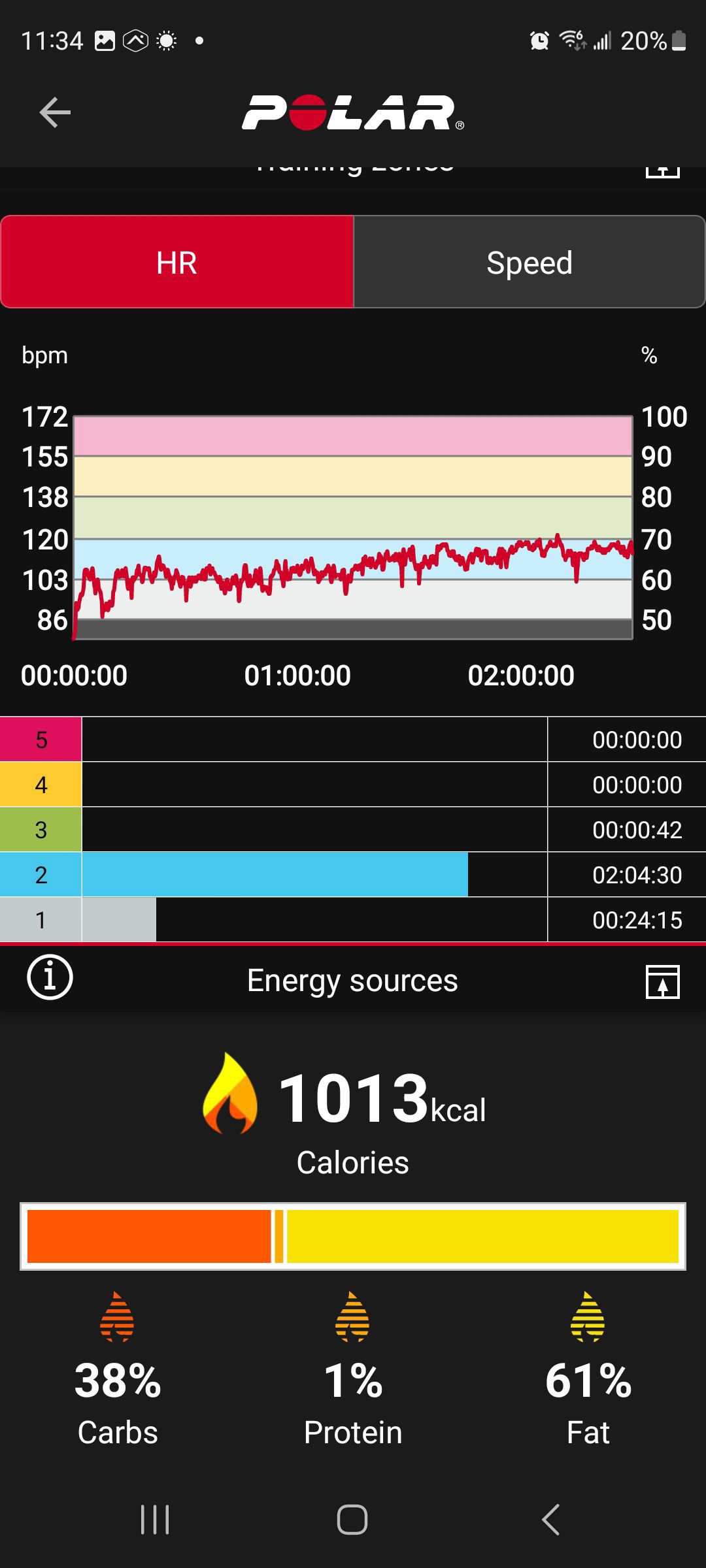Select the HR tab
706x1568 pixels.
[x=176, y=262]
